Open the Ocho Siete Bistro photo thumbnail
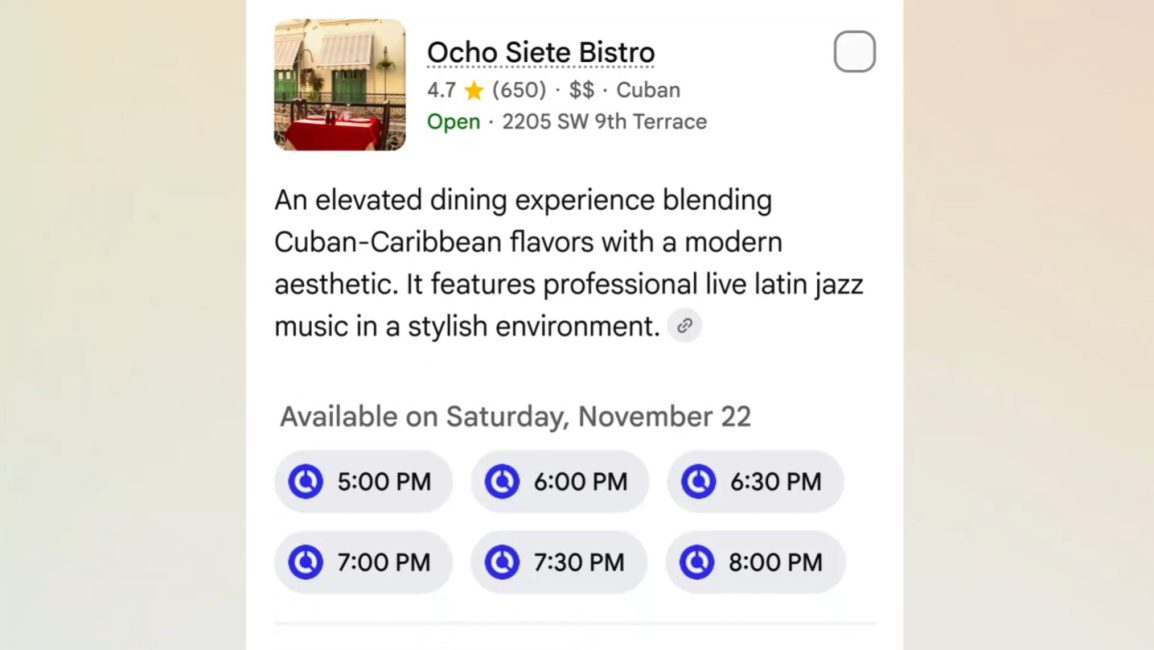Viewport: 1154px width, 650px height. pos(340,85)
